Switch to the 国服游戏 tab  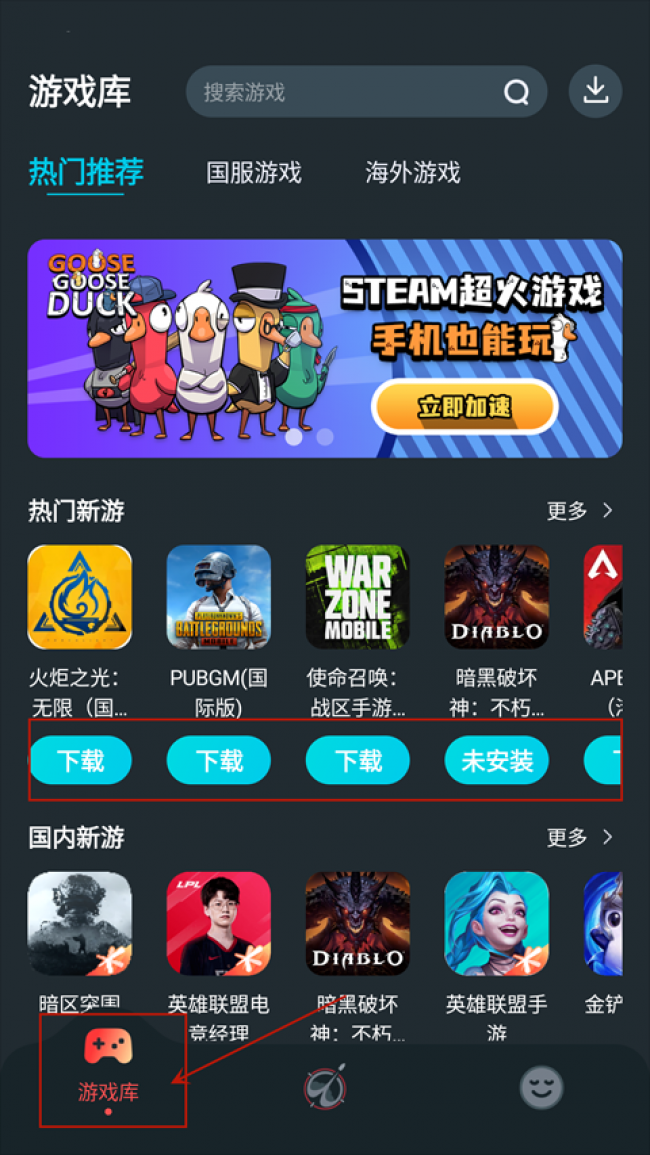point(254,172)
